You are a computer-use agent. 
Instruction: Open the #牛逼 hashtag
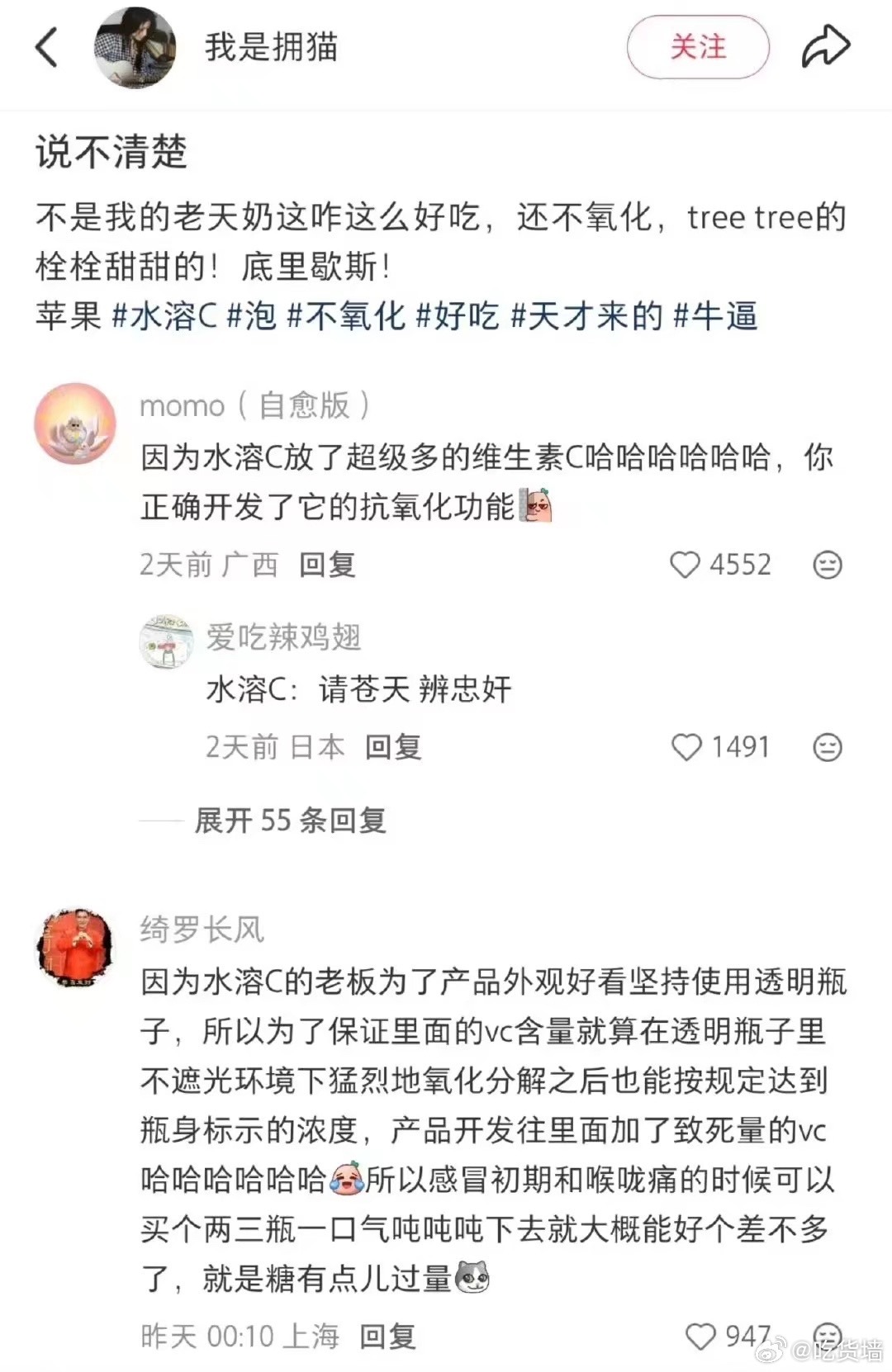(x=715, y=316)
